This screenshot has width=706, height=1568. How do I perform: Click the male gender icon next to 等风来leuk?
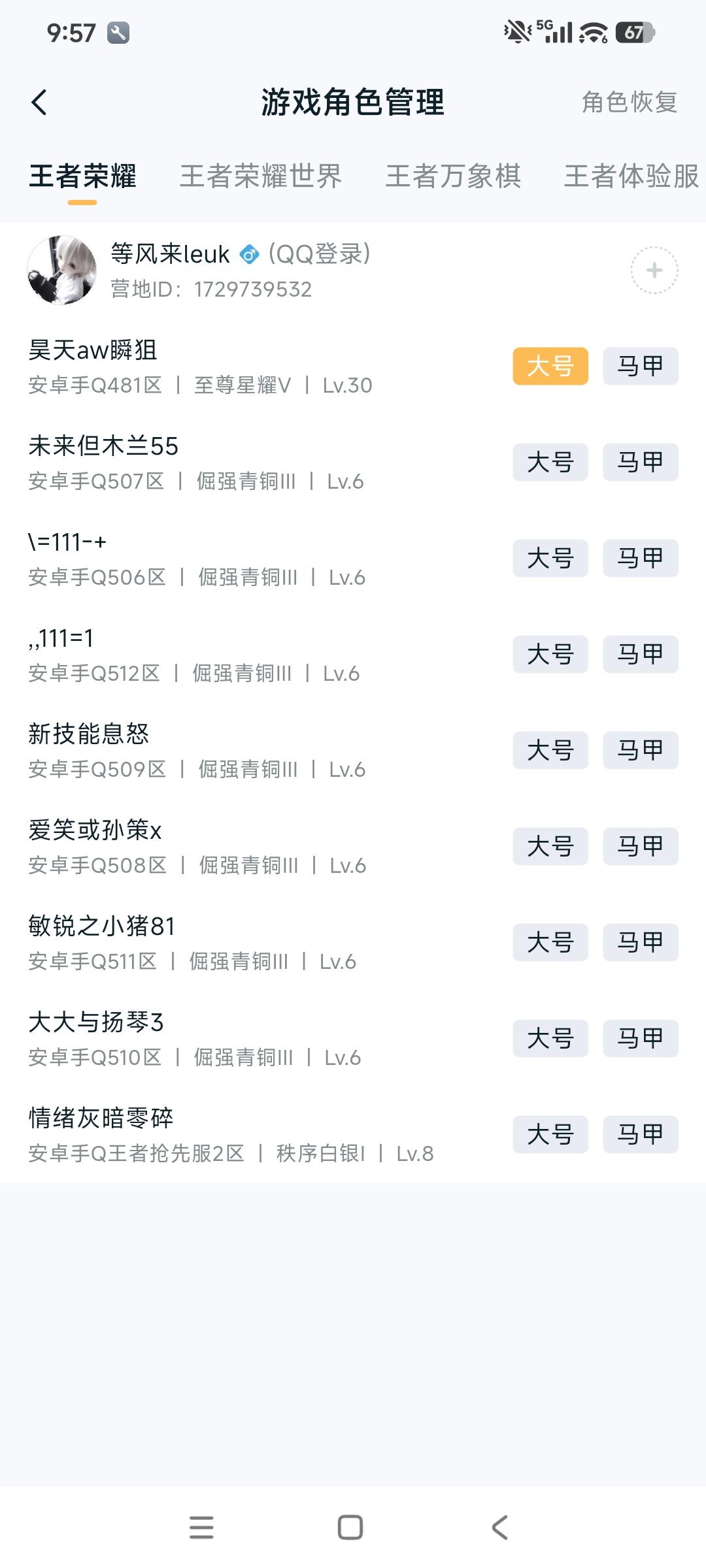(x=249, y=254)
